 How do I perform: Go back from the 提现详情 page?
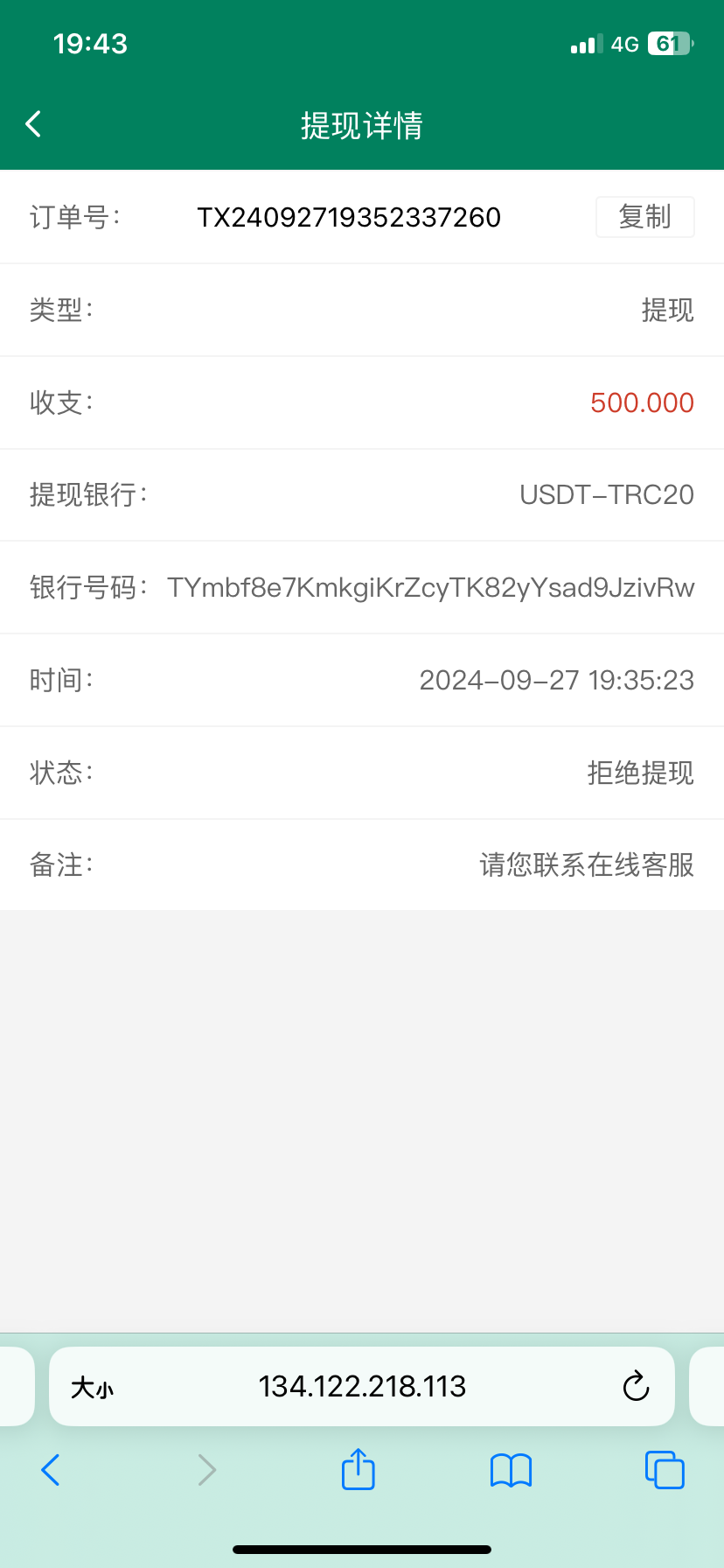[34, 124]
